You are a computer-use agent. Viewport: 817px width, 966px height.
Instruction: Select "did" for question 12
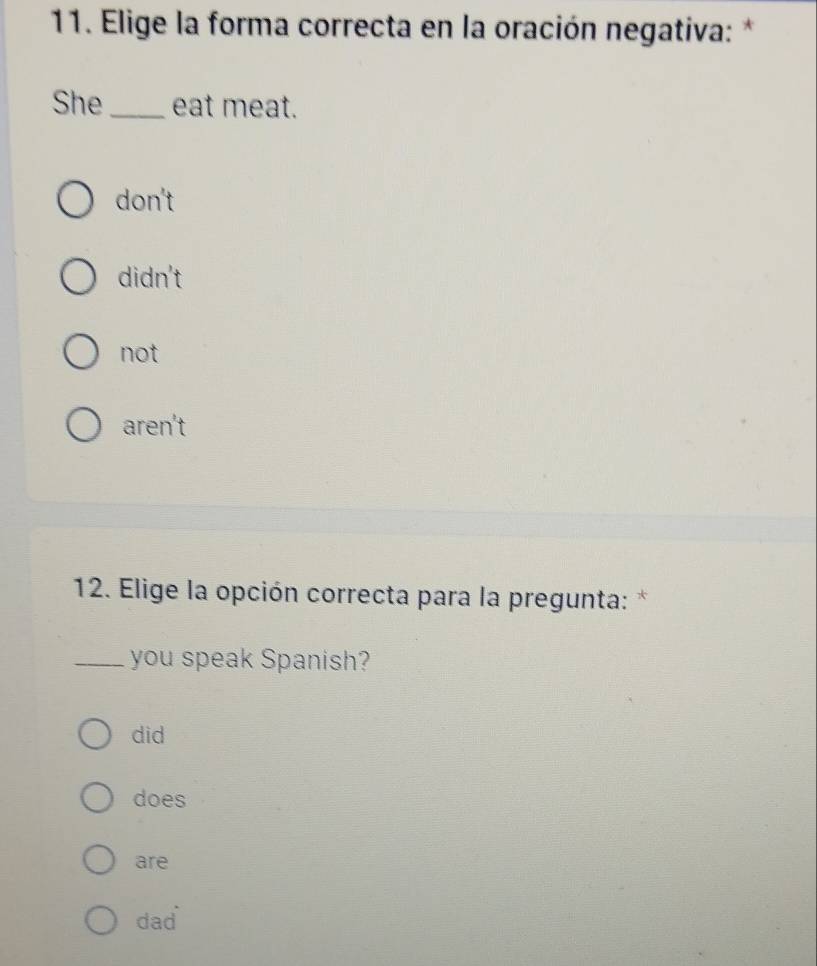97,738
